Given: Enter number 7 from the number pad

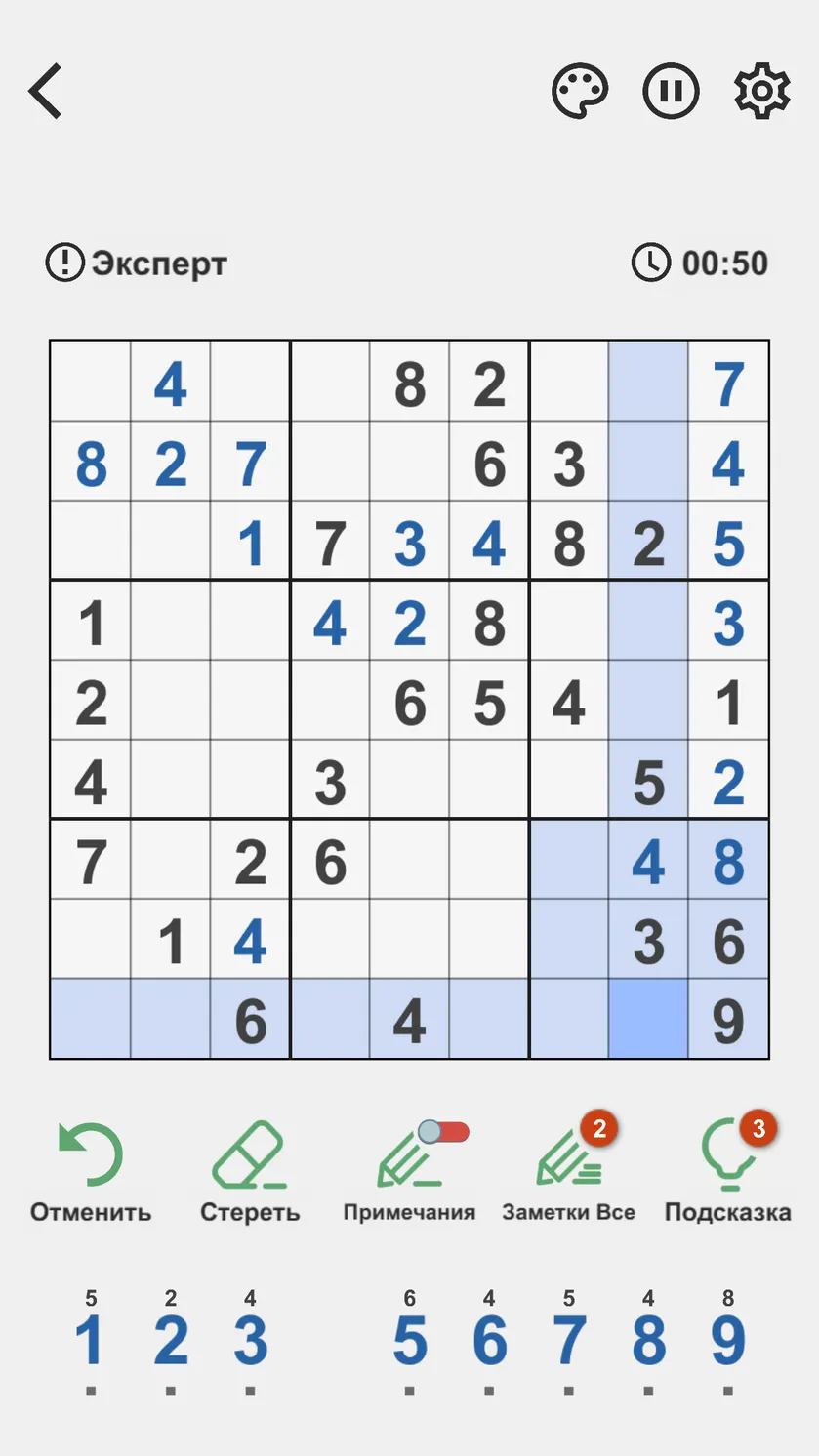Looking at the screenshot, I should [569, 1342].
